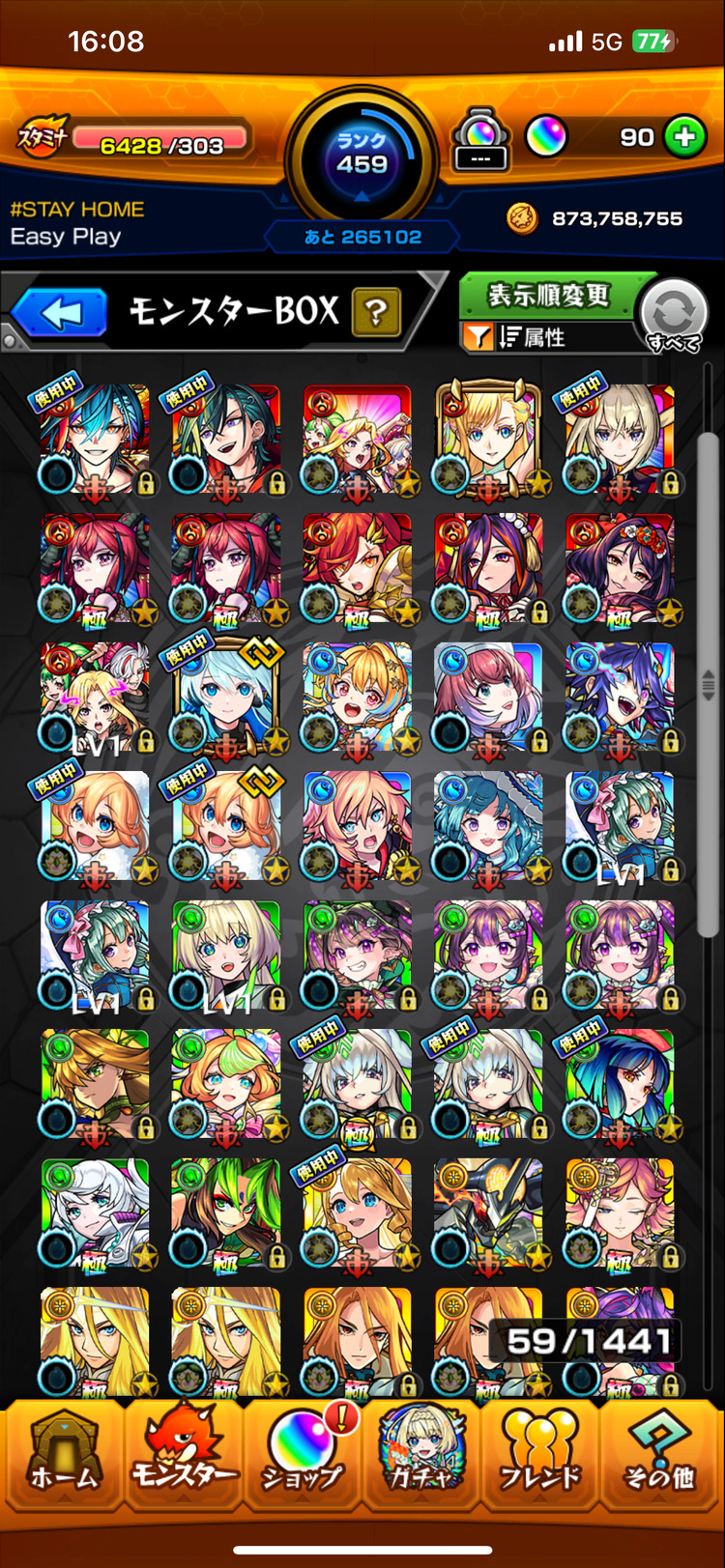Open the ショップ tab
The height and width of the screenshot is (1568, 725).
point(302,1456)
